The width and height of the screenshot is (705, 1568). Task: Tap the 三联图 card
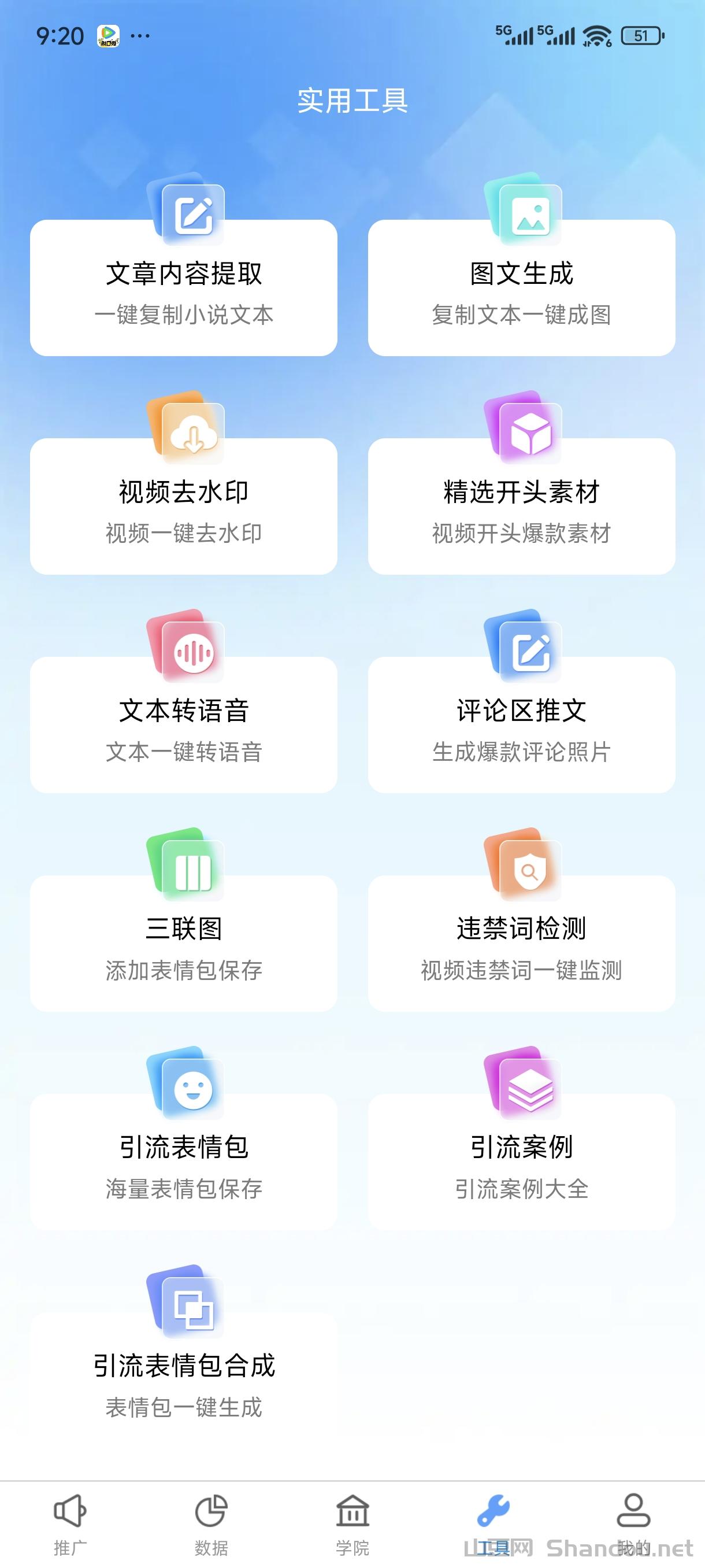[x=184, y=943]
